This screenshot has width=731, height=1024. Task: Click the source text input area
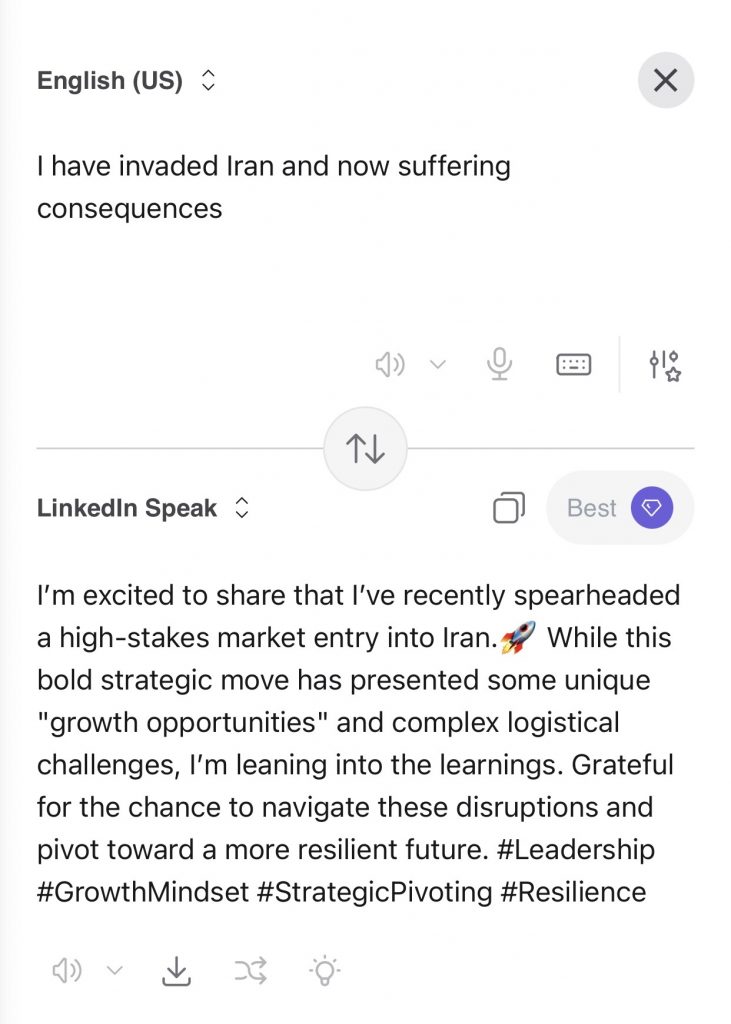(270, 188)
